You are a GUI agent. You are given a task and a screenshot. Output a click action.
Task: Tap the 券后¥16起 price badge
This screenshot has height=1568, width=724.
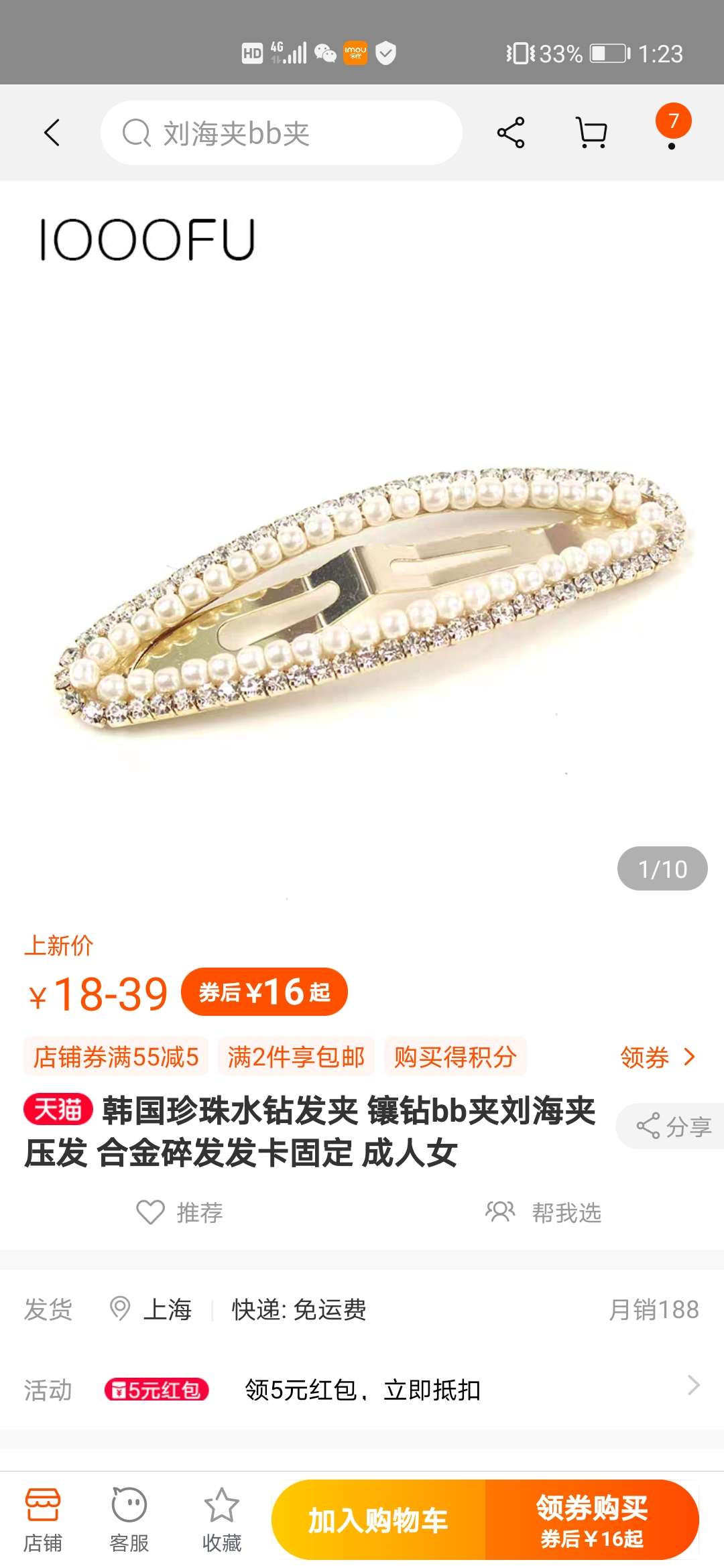click(x=264, y=992)
